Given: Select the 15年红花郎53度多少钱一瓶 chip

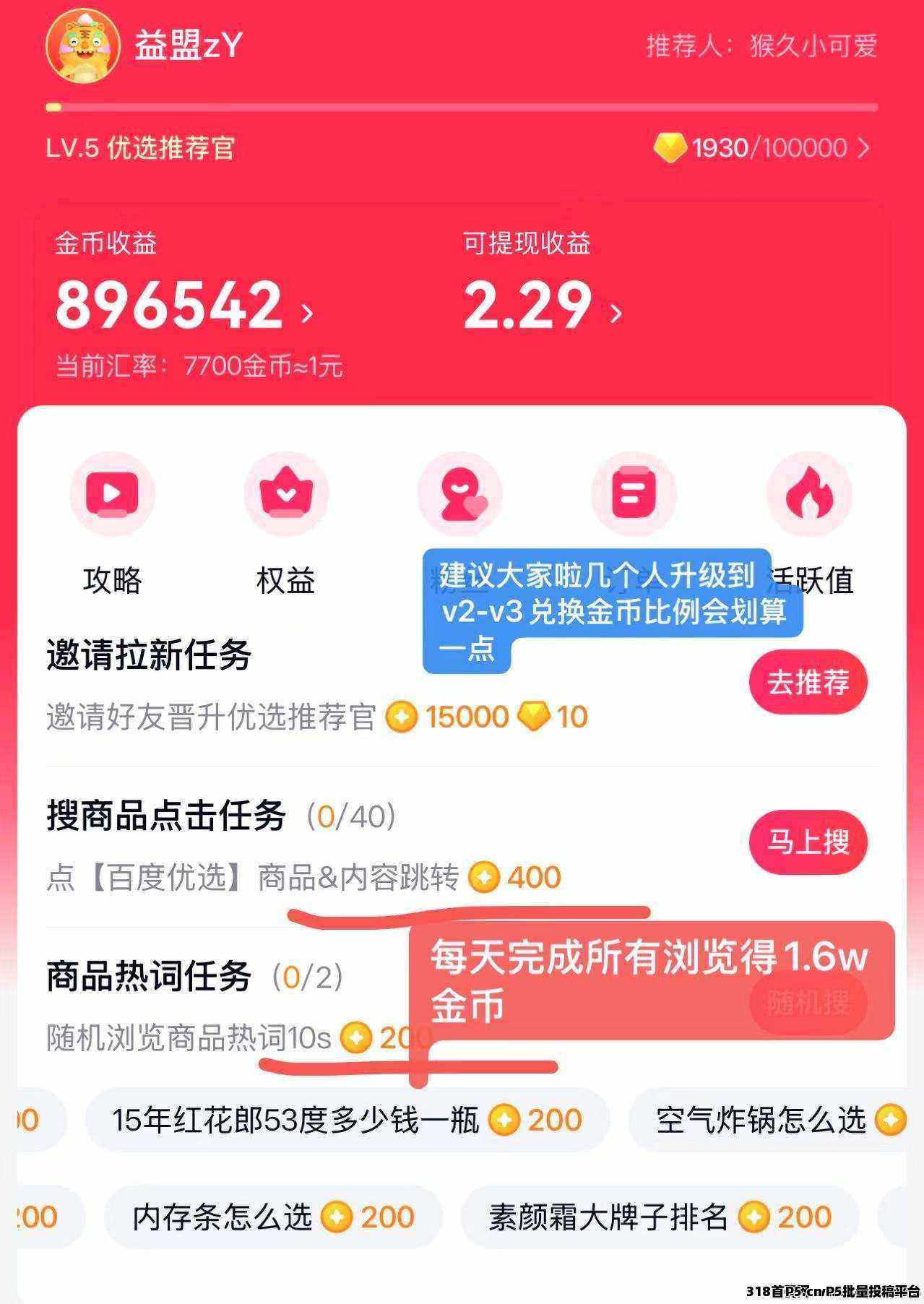Looking at the screenshot, I should [347, 1121].
